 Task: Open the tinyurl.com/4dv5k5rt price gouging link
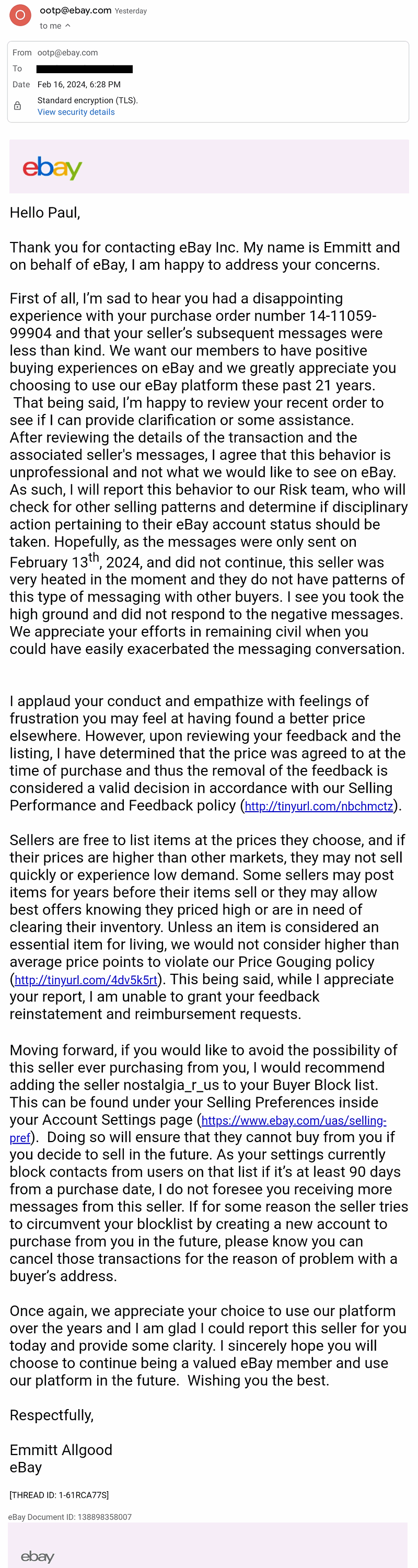click(86, 979)
